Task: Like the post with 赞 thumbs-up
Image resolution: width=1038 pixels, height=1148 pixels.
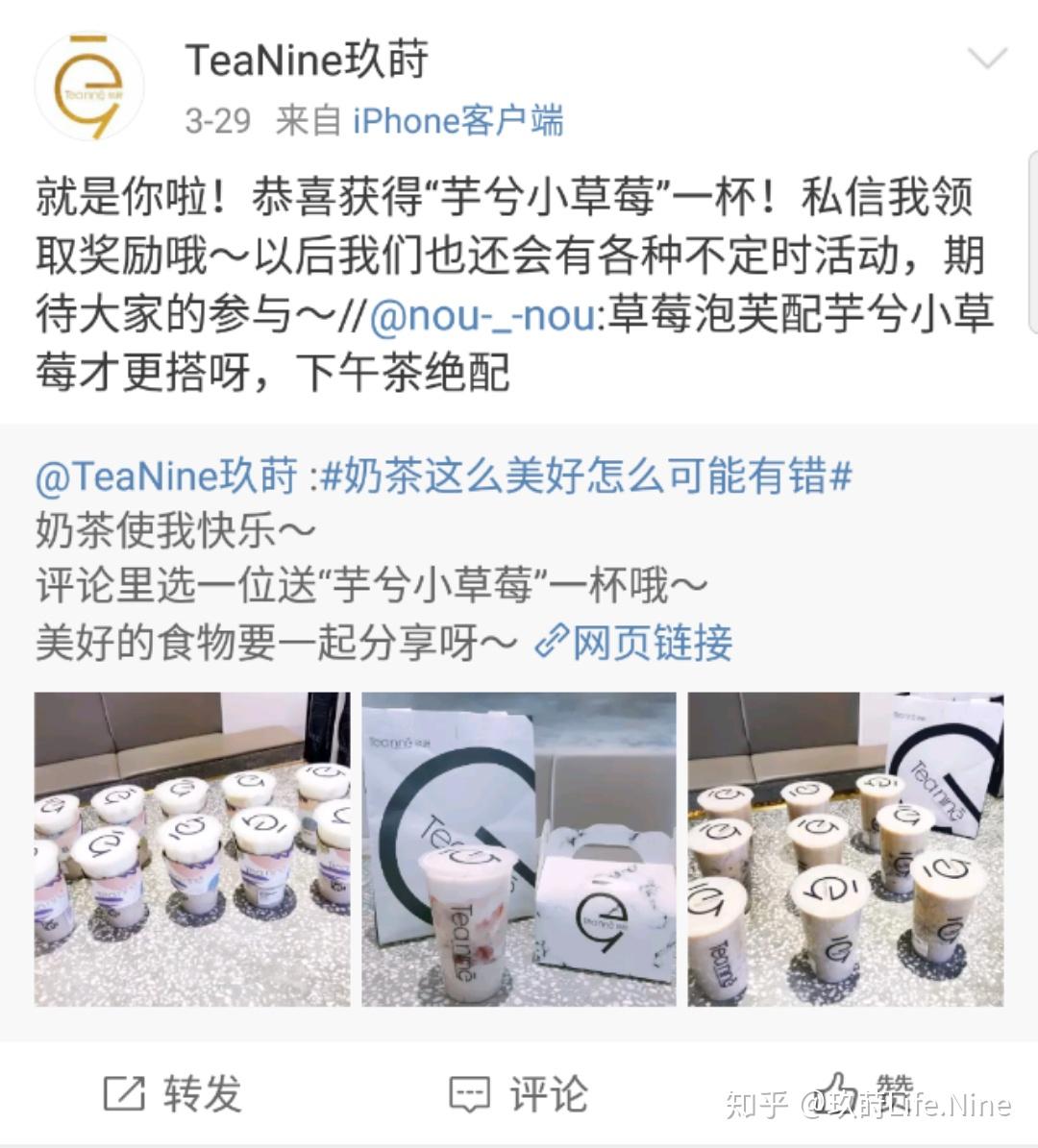Action: point(865,1091)
